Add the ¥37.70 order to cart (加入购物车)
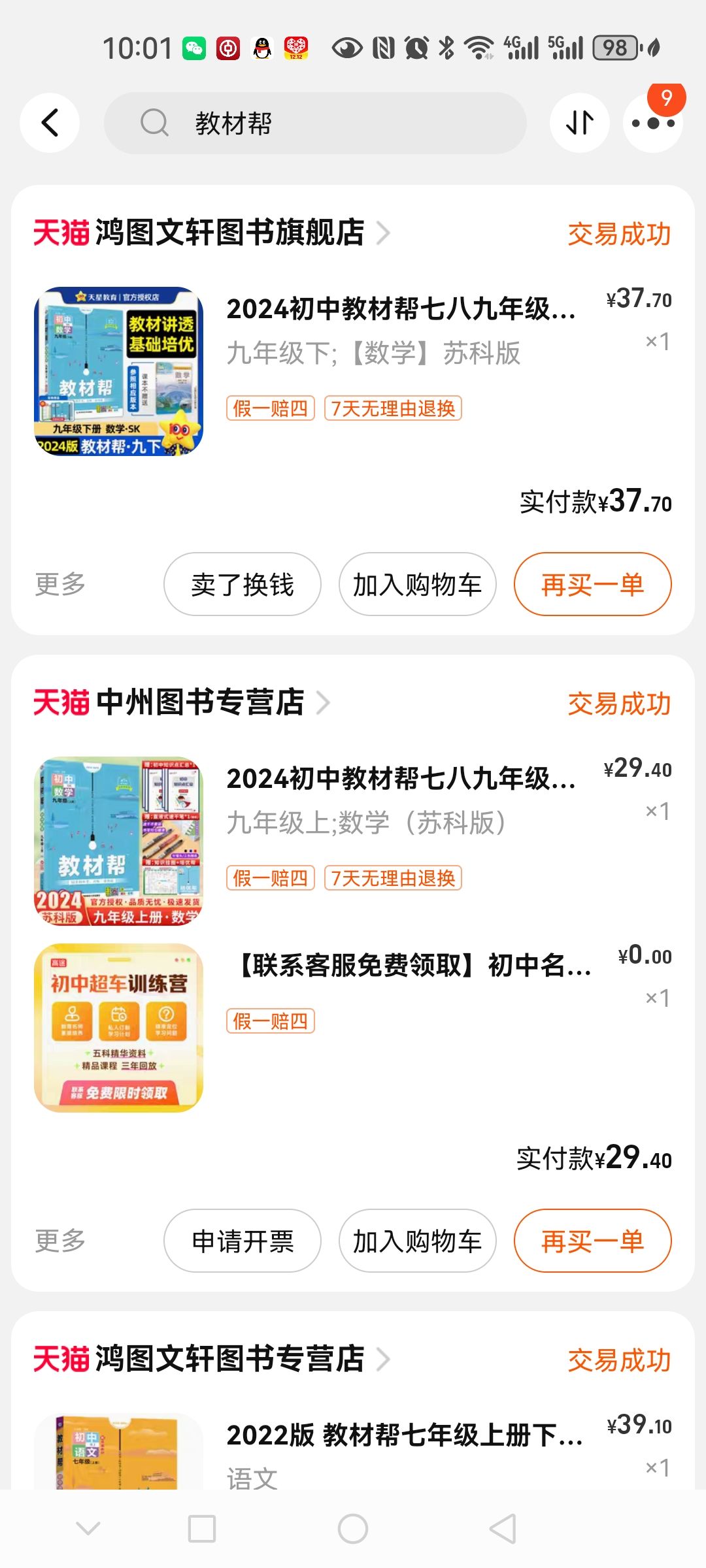Screen dimensions: 706x1568 tap(418, 584)
